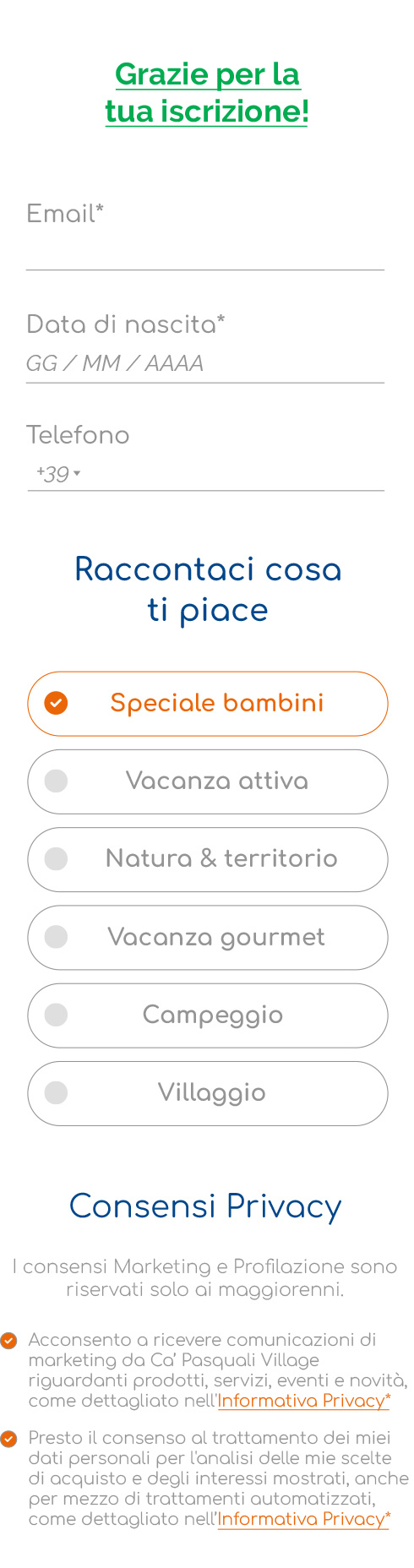Uncheck the marketing communications consent
Image resolution: width=414 pixels, height=1568 pixels.
click(8, 1341)
